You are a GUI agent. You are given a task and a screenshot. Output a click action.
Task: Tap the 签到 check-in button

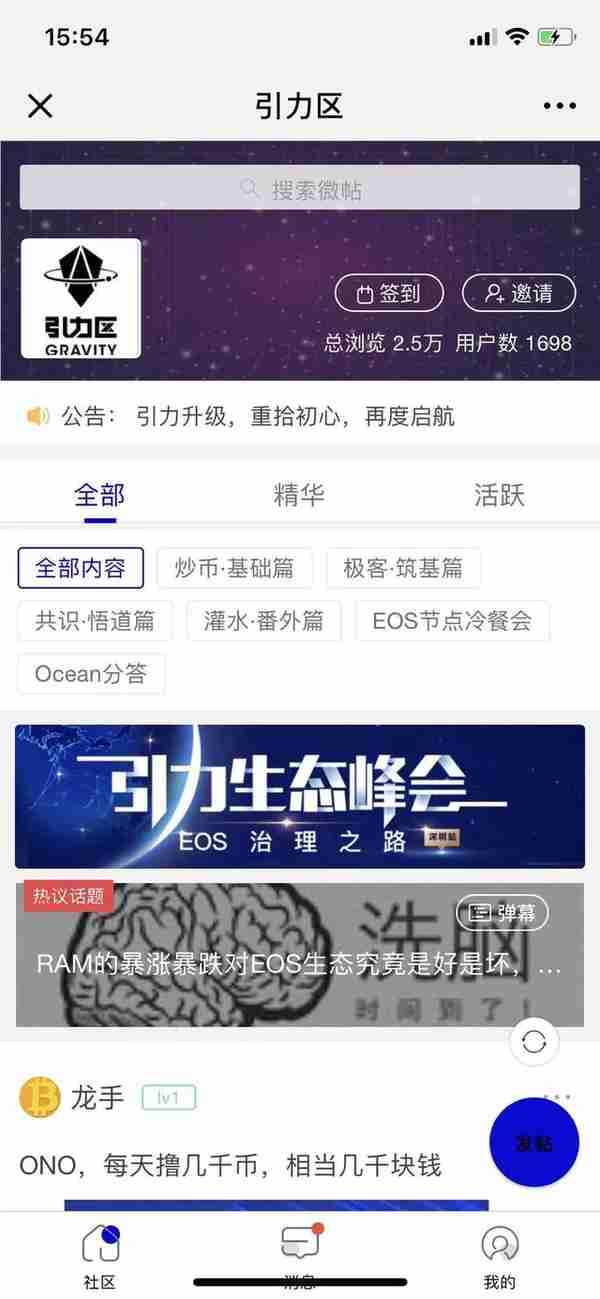[388, 293]
